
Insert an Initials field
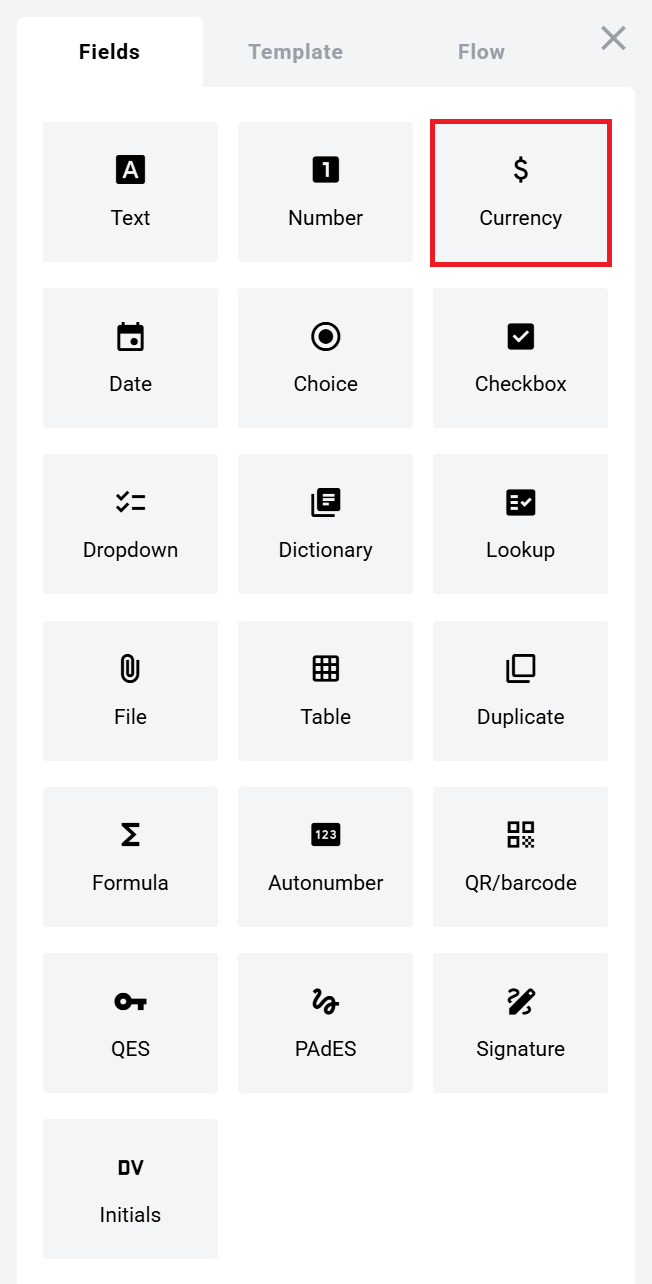click(130, 1189)
